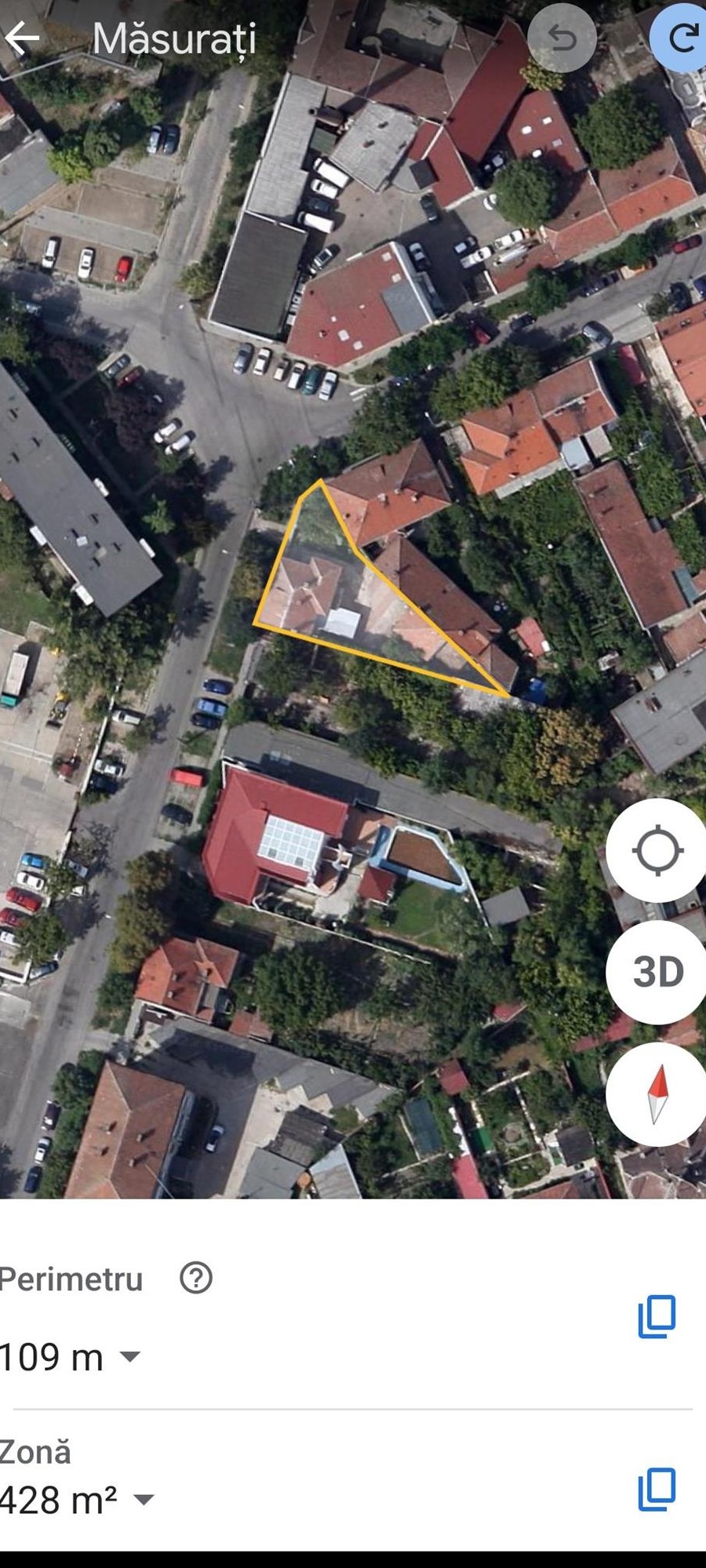Center map on my location
The height and width of the screenshot is (1568, 706).
(x=657, y=850)
